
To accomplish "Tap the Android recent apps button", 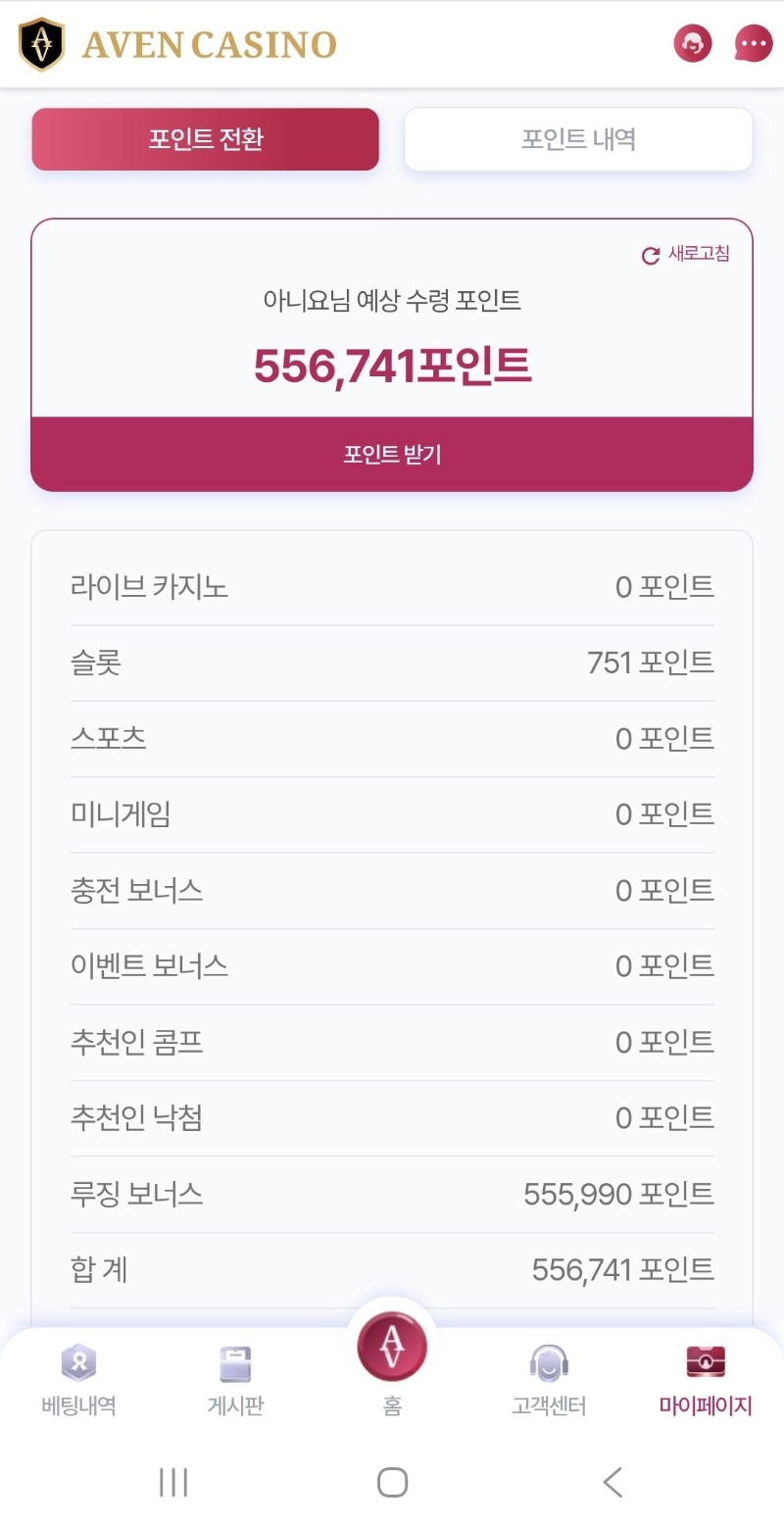I will (171, 1483).
